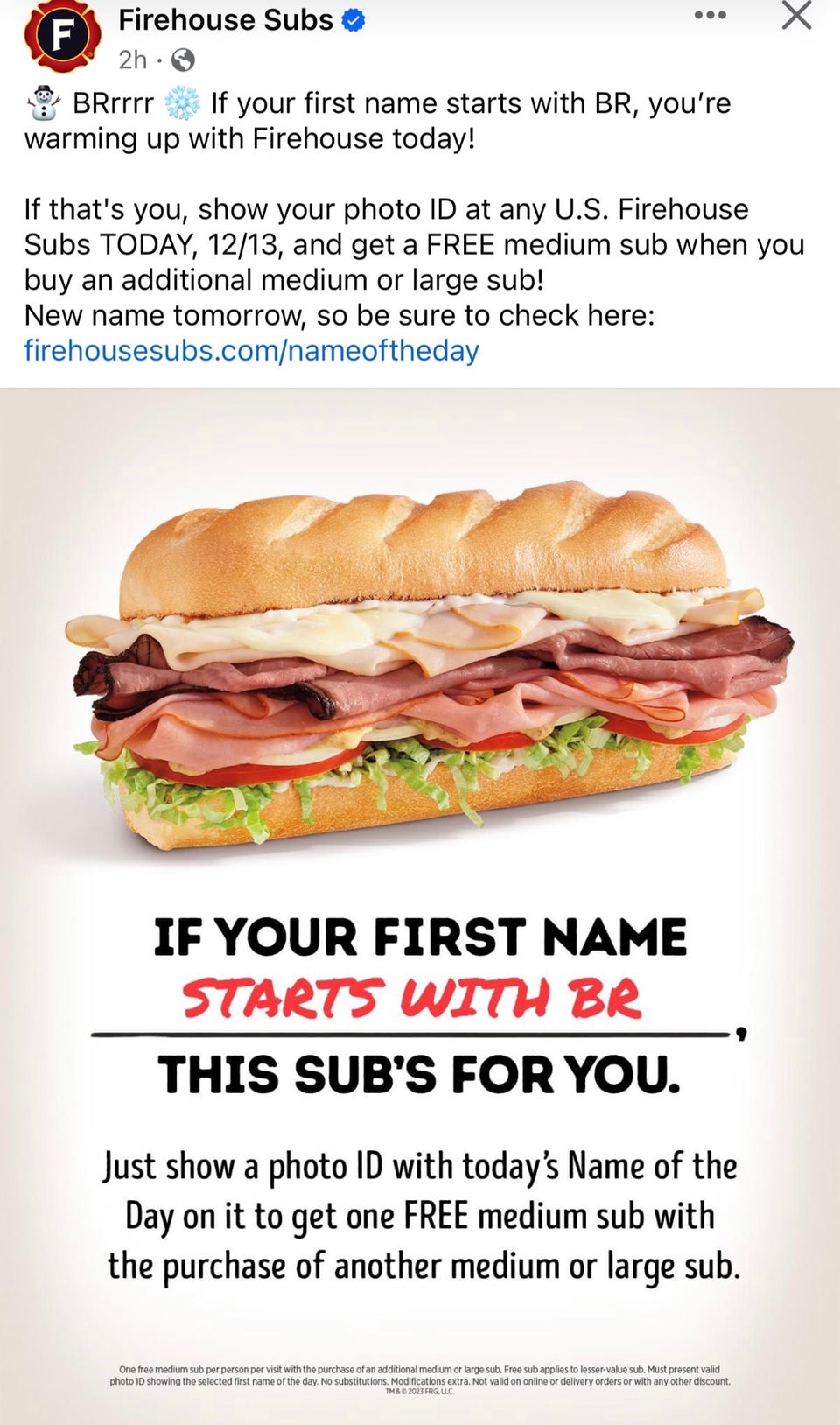This screenshot has width=840, height=1425.
Task: Open the Firehouse Subs profile picture
Action: click(62, 36)
